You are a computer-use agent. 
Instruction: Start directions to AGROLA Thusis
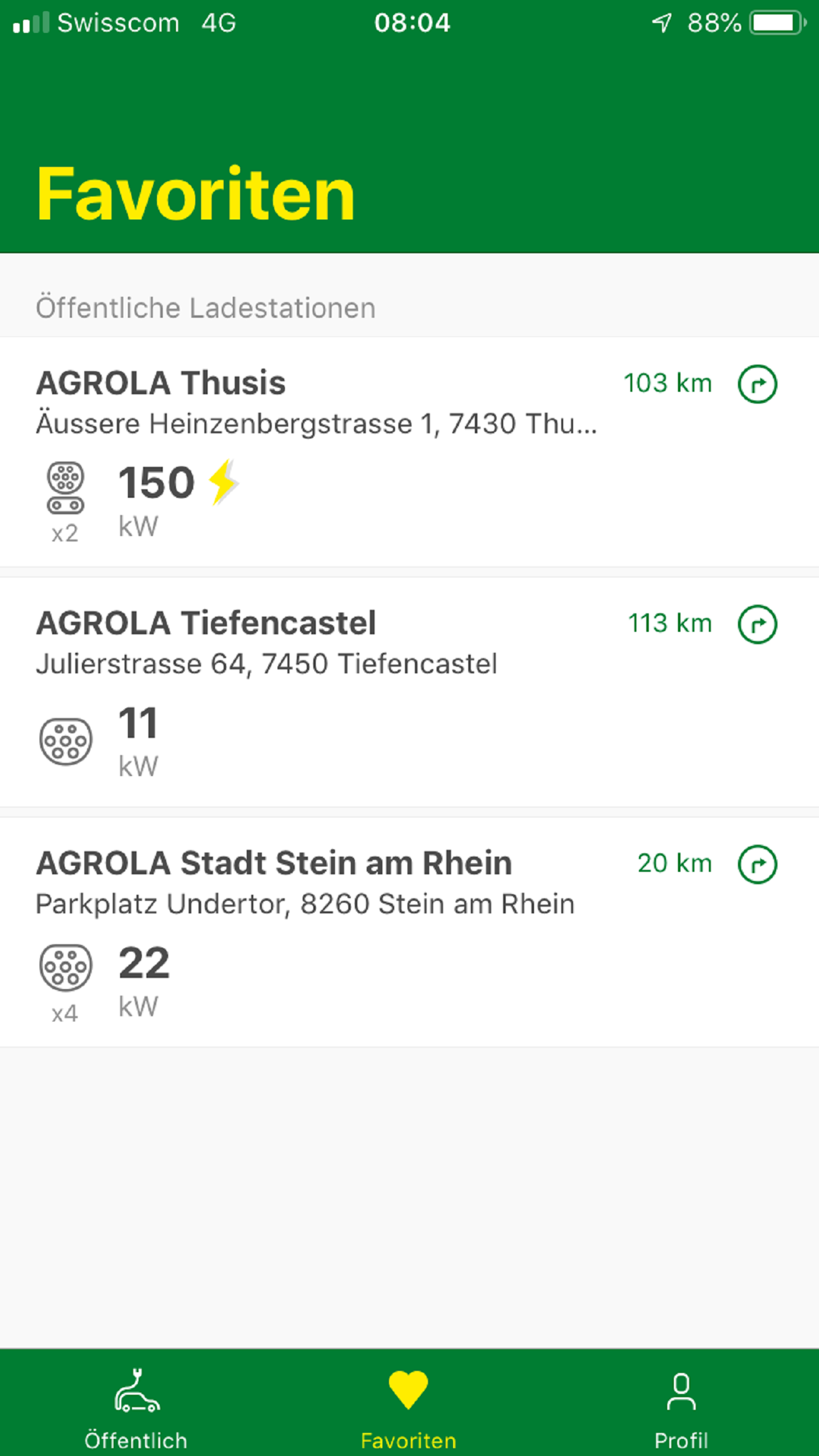click(x=757, y=384)
